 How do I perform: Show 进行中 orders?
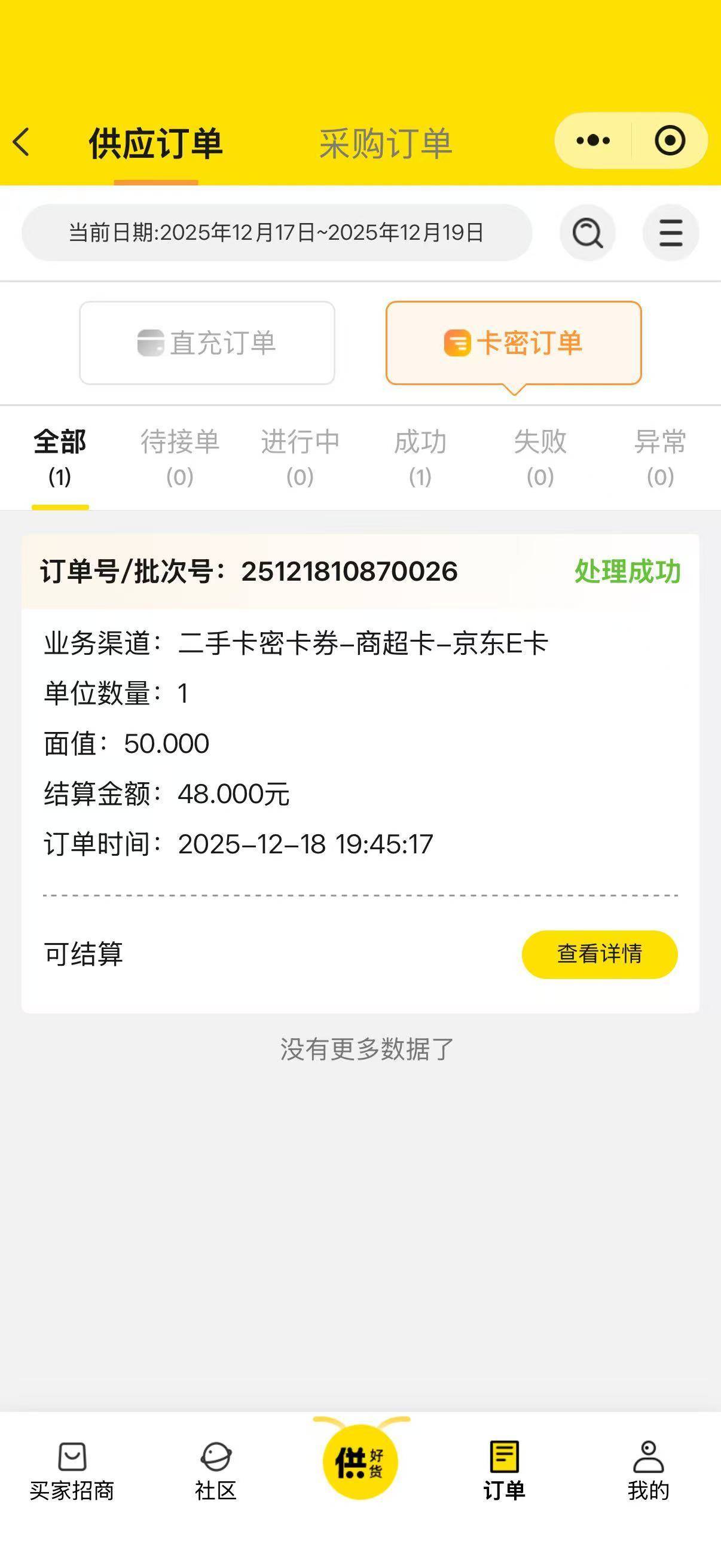pos(300,457)
